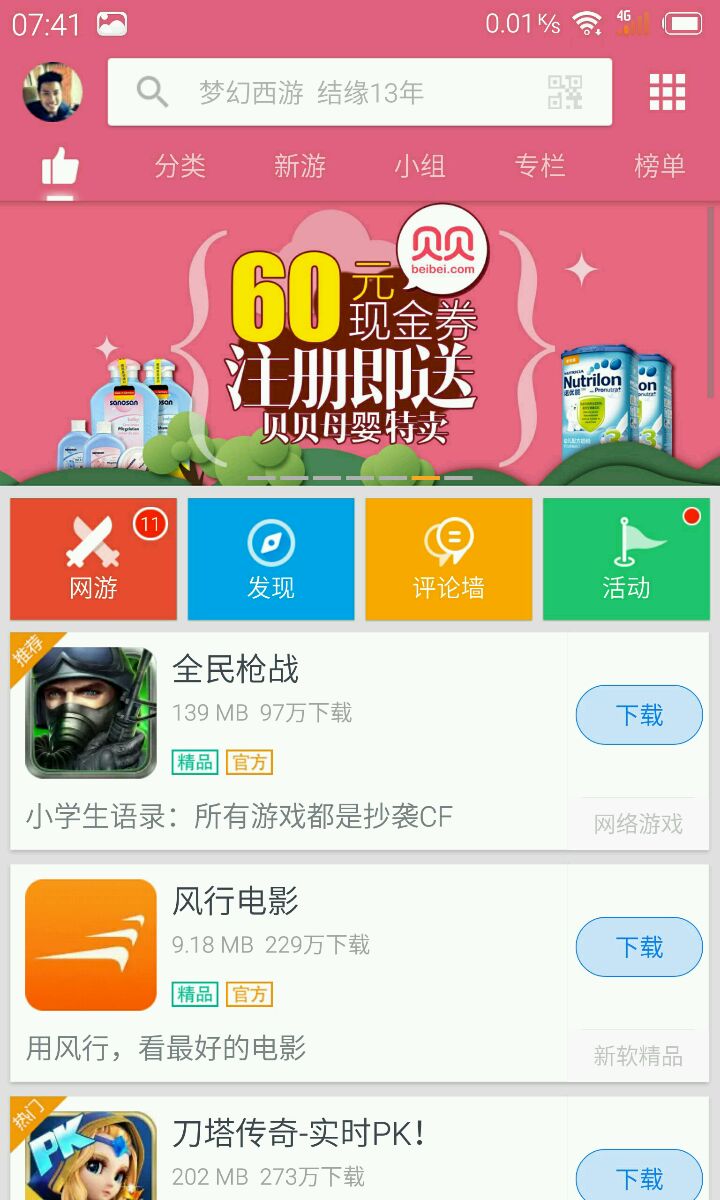Switch to the 分类 tab
This screenshot has width=720, height=1200.
[180, 166]
